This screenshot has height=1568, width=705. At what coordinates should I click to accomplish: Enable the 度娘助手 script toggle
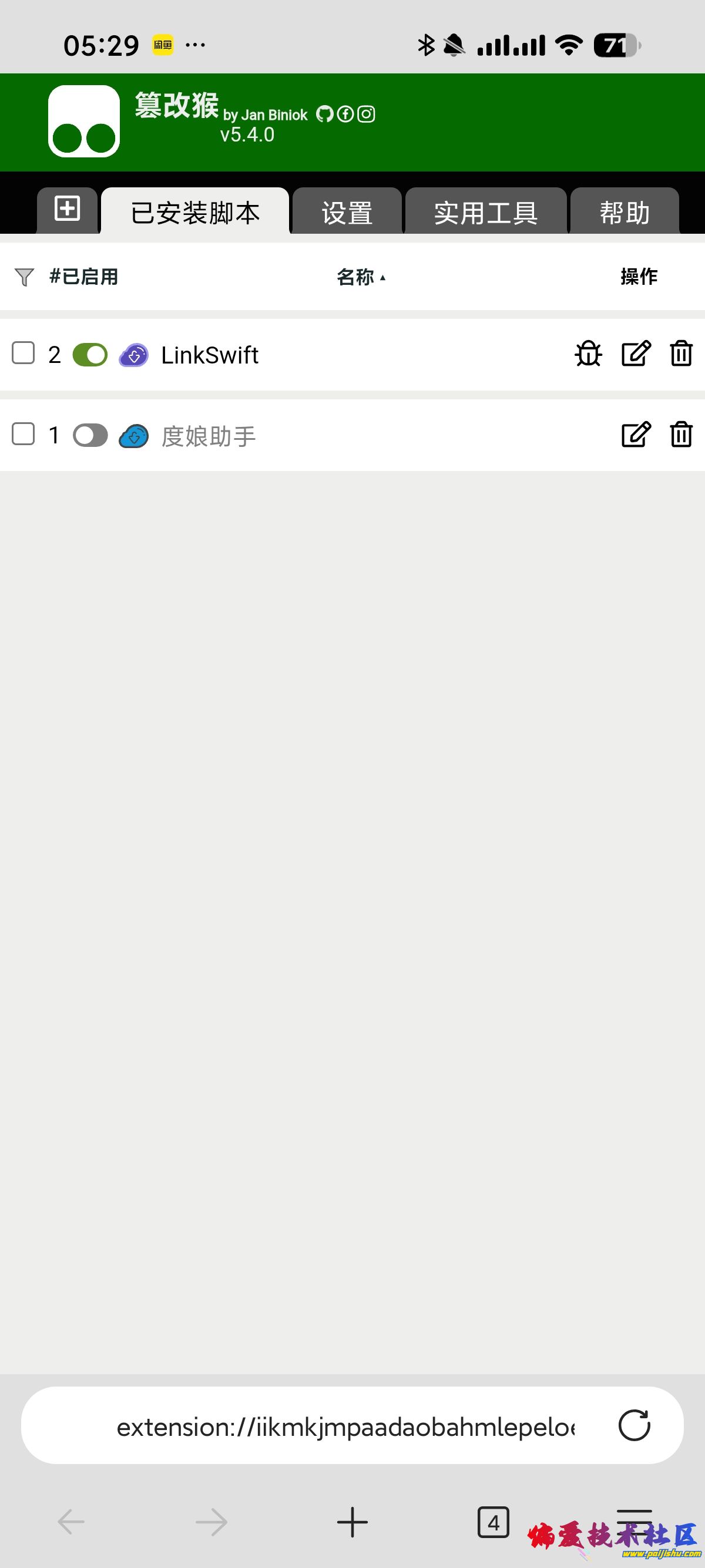tap(90, 436)
